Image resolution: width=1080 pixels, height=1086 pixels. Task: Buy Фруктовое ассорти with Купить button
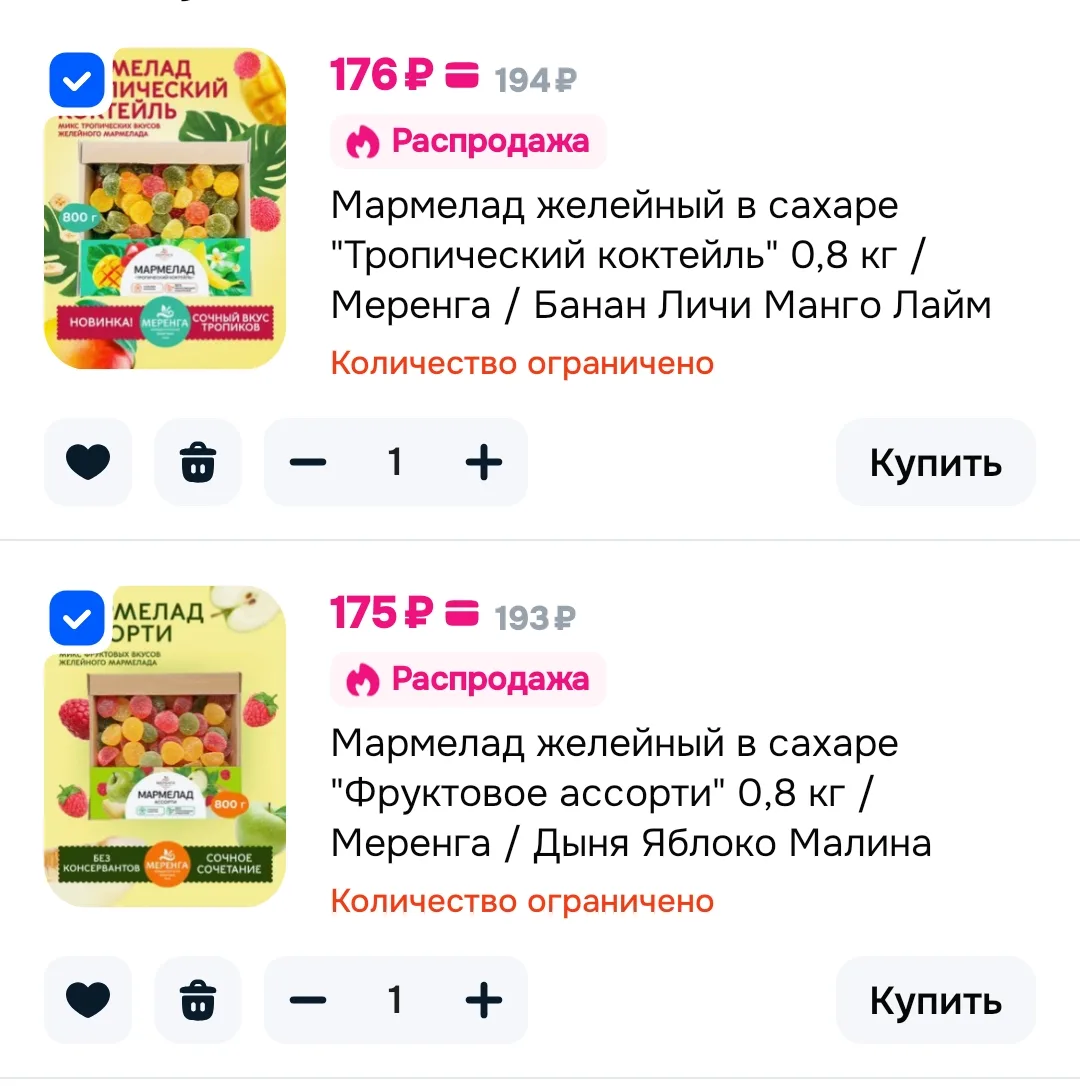[936, 1000]
